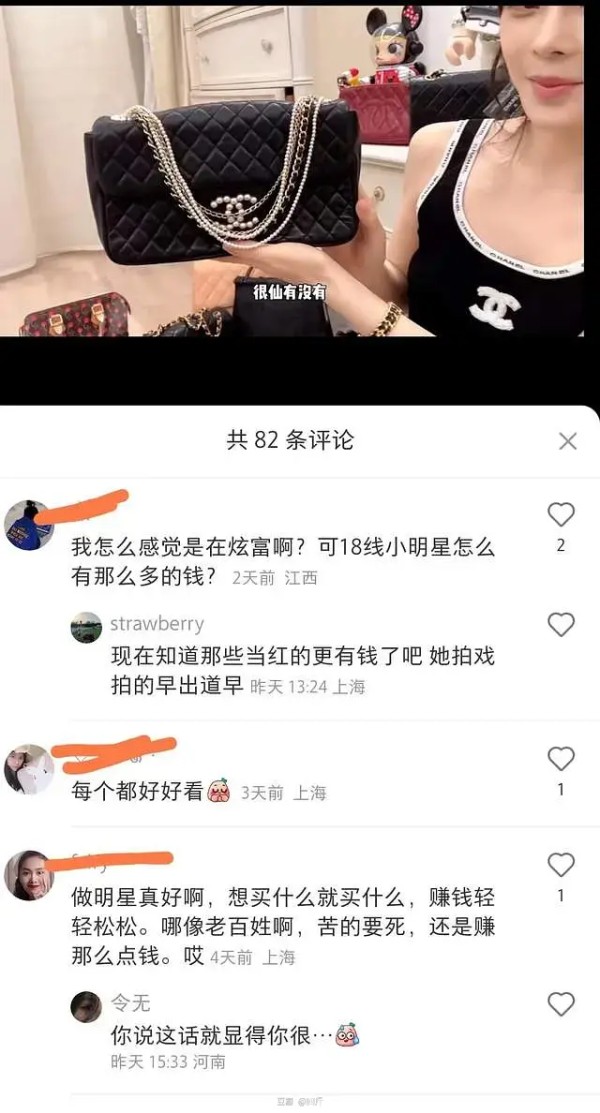Close the 82 comments panel
Image resolution: width=600 pixels, height=1113 pixels.
pyautogui.click(x=567, y=441)
